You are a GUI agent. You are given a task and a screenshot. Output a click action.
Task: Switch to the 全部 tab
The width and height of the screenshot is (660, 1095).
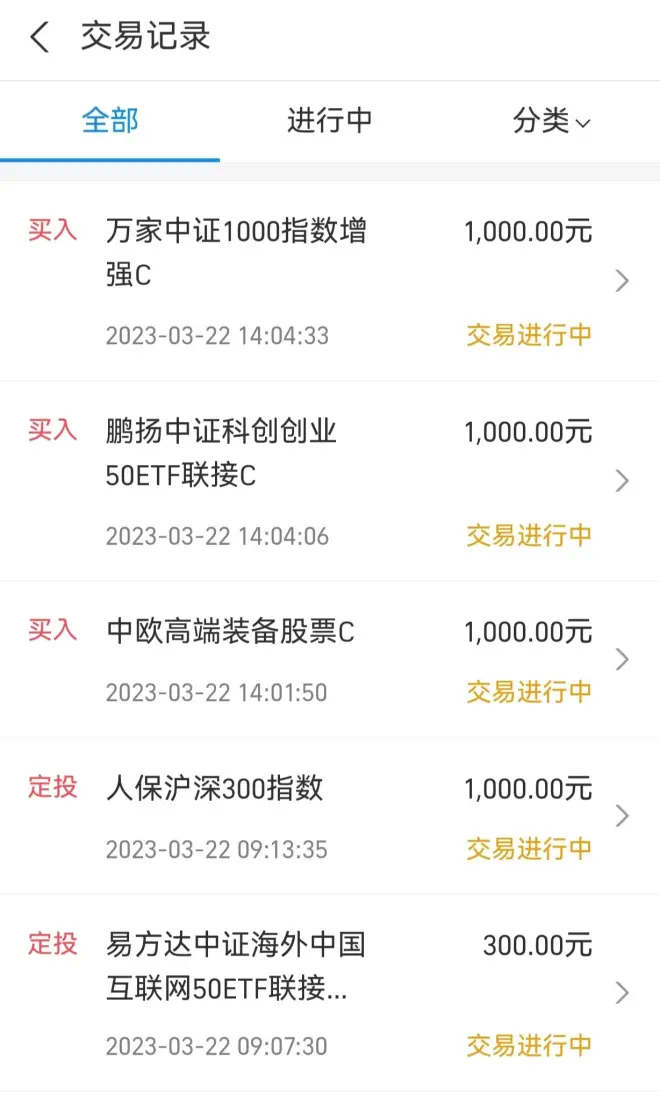[110, 121]
